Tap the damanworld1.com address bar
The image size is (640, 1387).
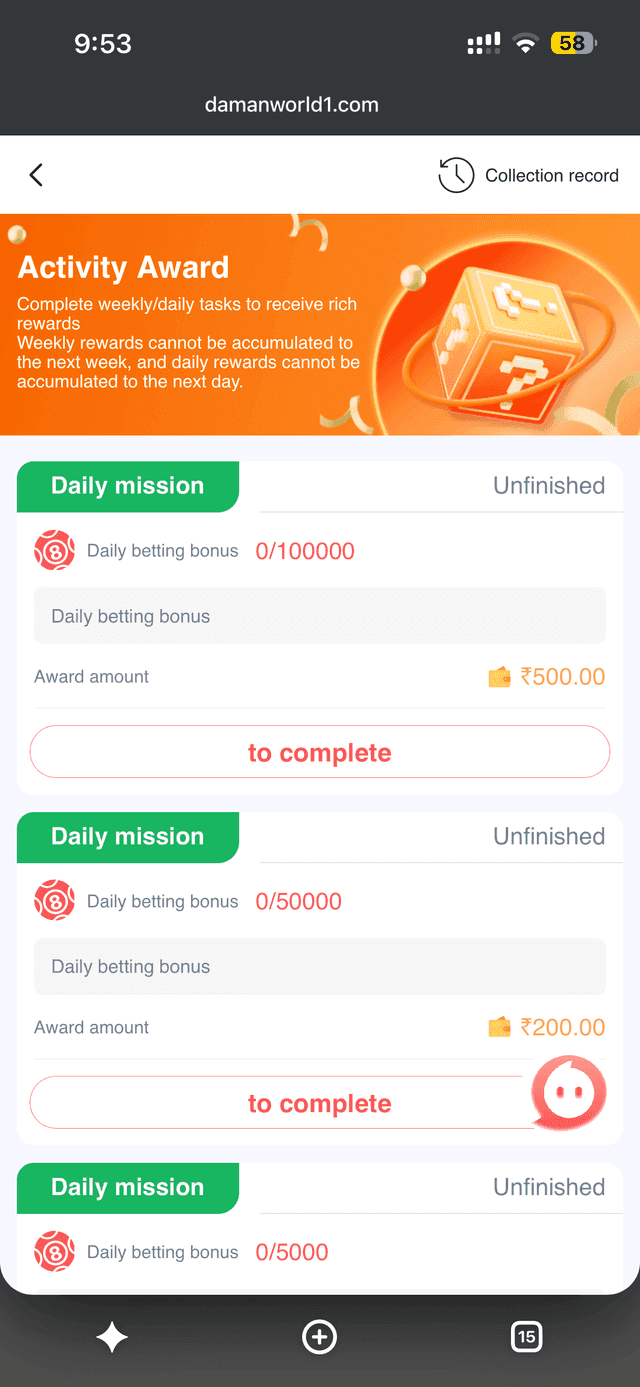click(x=292, y=104)
